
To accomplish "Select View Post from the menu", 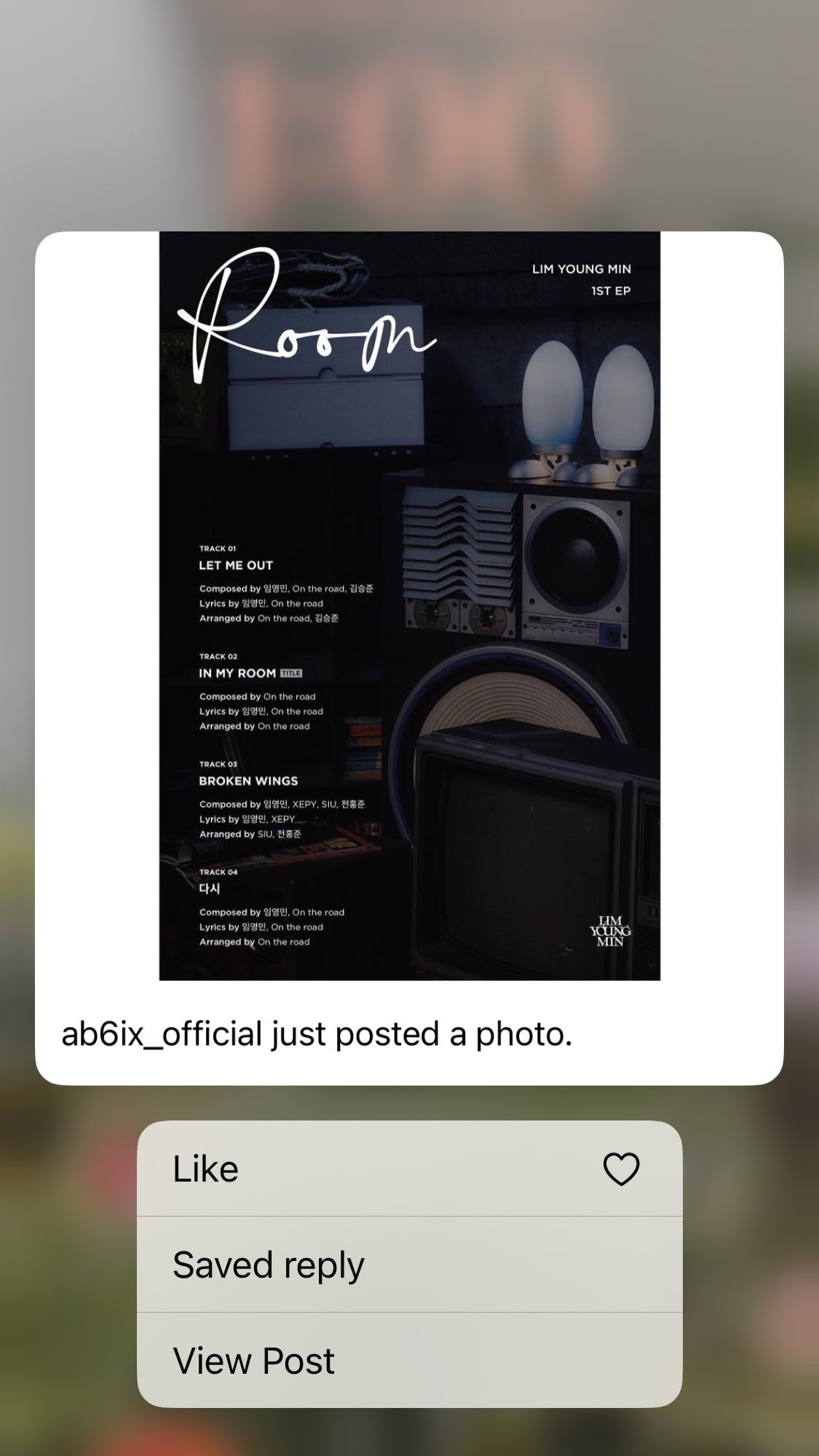I will coord(409,1361).
